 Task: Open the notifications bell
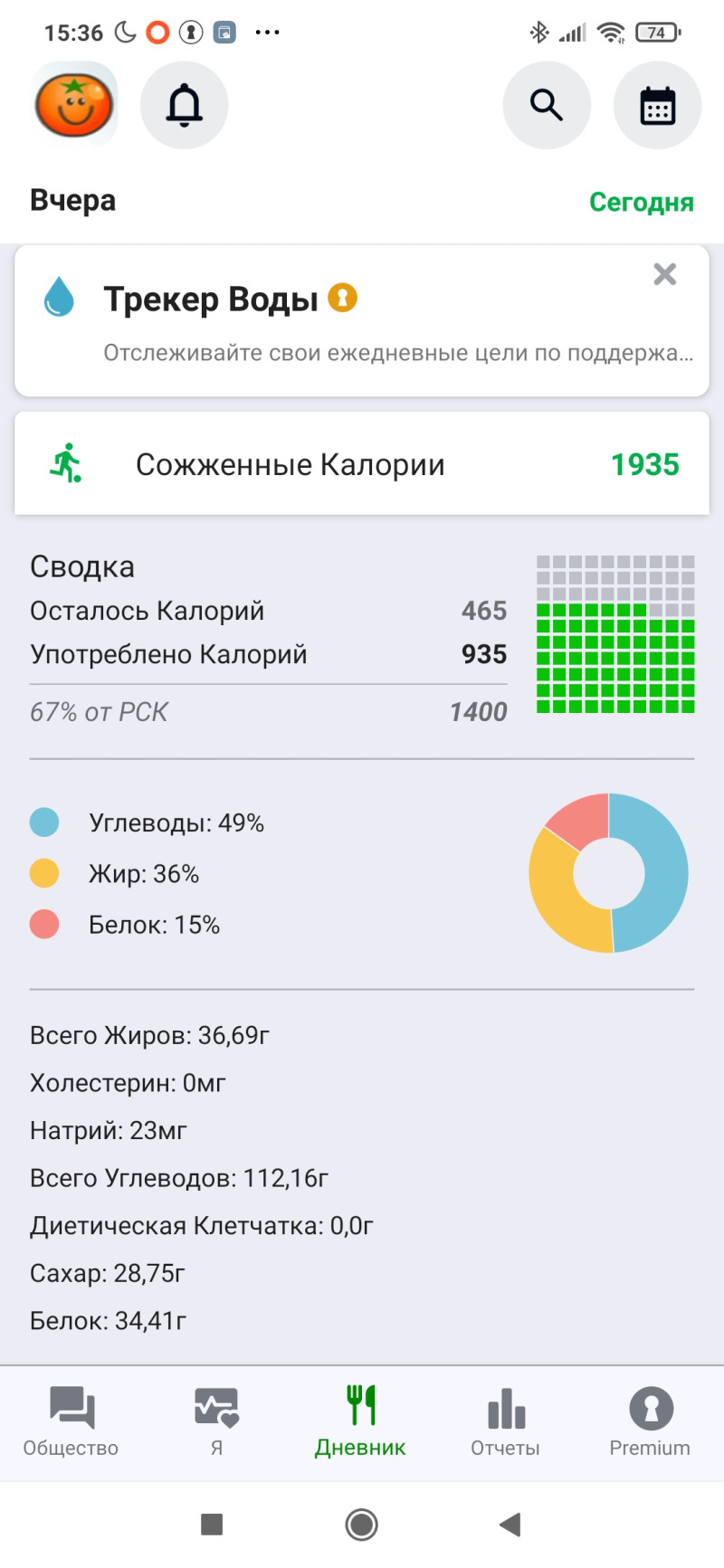click(x=184, y=106)
